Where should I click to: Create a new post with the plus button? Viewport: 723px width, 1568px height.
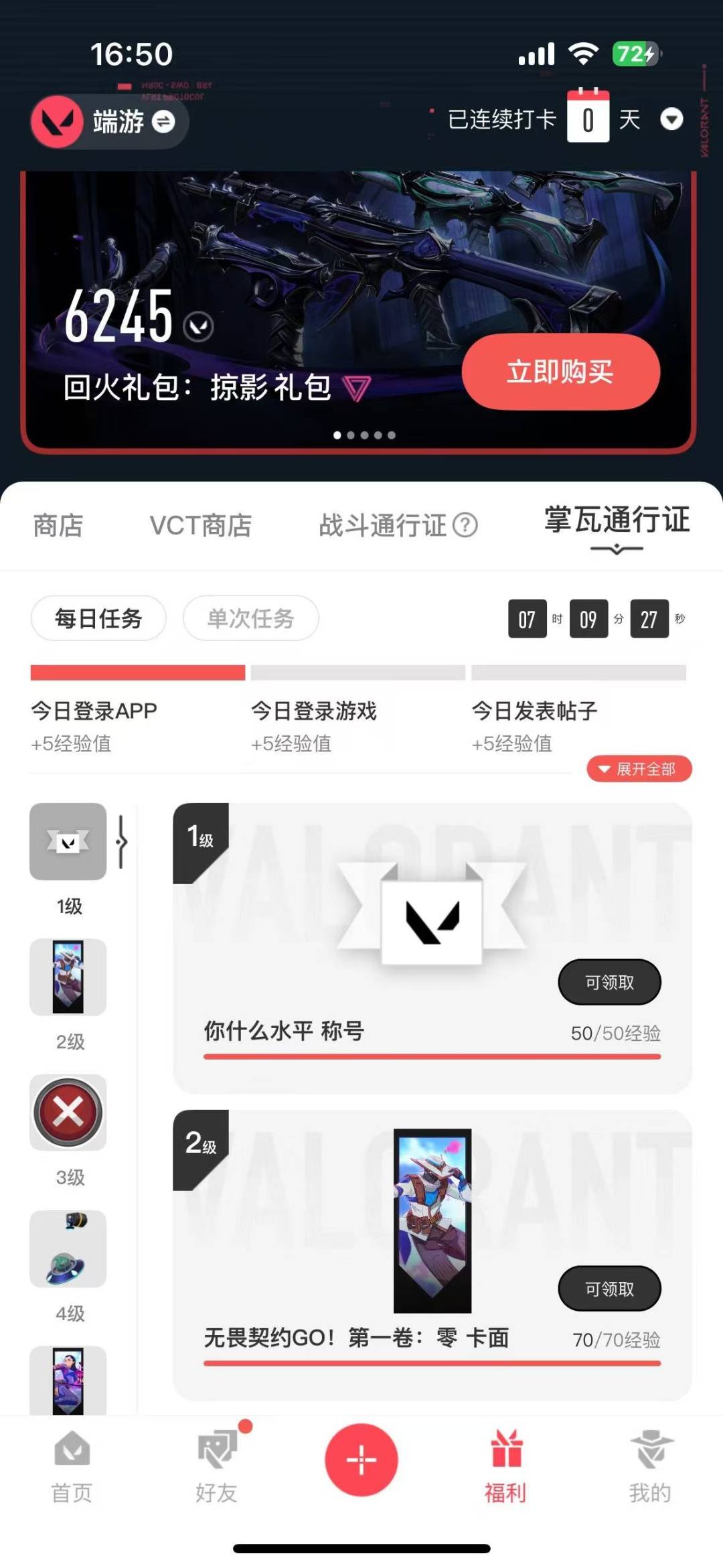coord(361,1460)
